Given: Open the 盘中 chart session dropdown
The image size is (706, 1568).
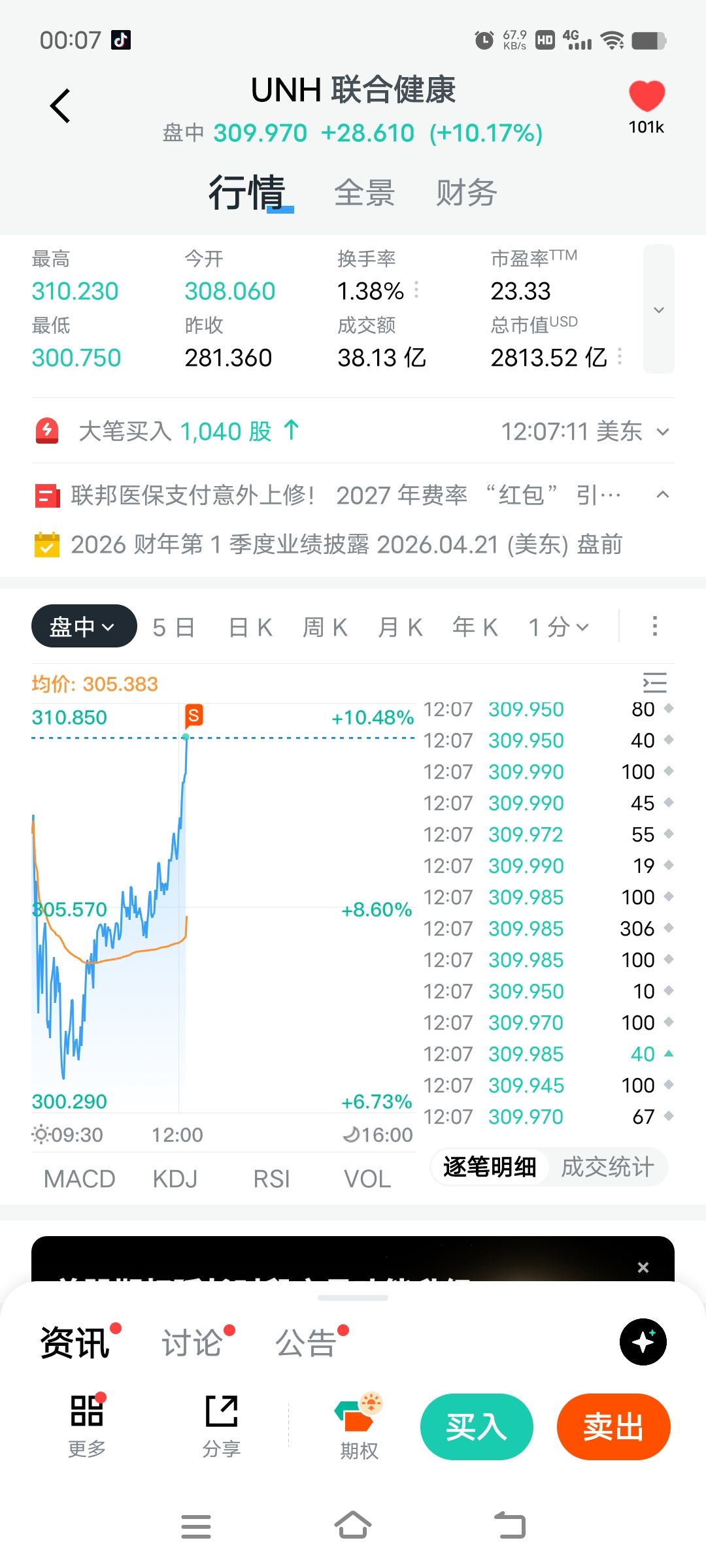Looking at the screenshot, I should point(84,627).
